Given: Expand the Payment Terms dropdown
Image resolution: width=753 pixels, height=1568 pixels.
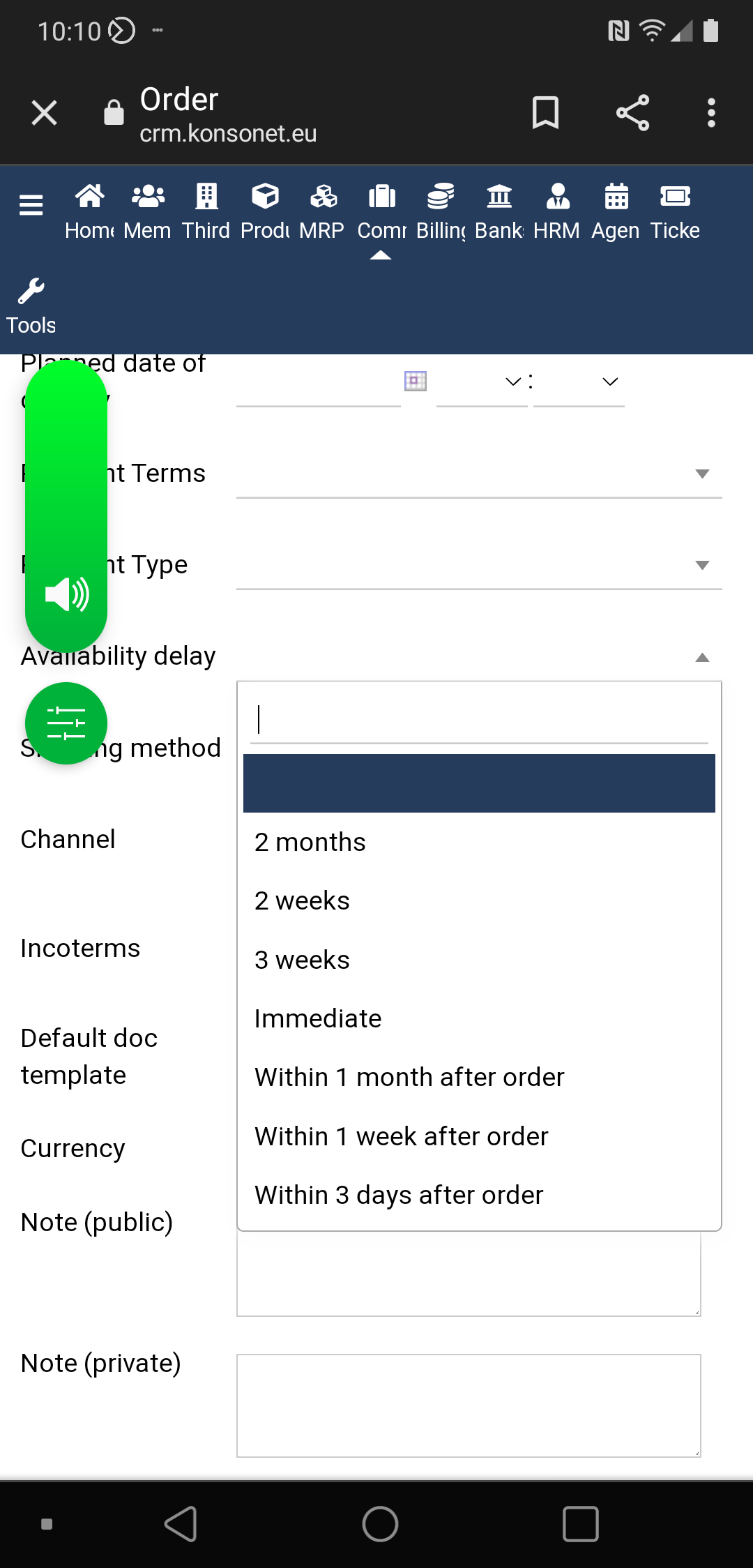Looking at the screenshot, I should [x=478, y=474].
